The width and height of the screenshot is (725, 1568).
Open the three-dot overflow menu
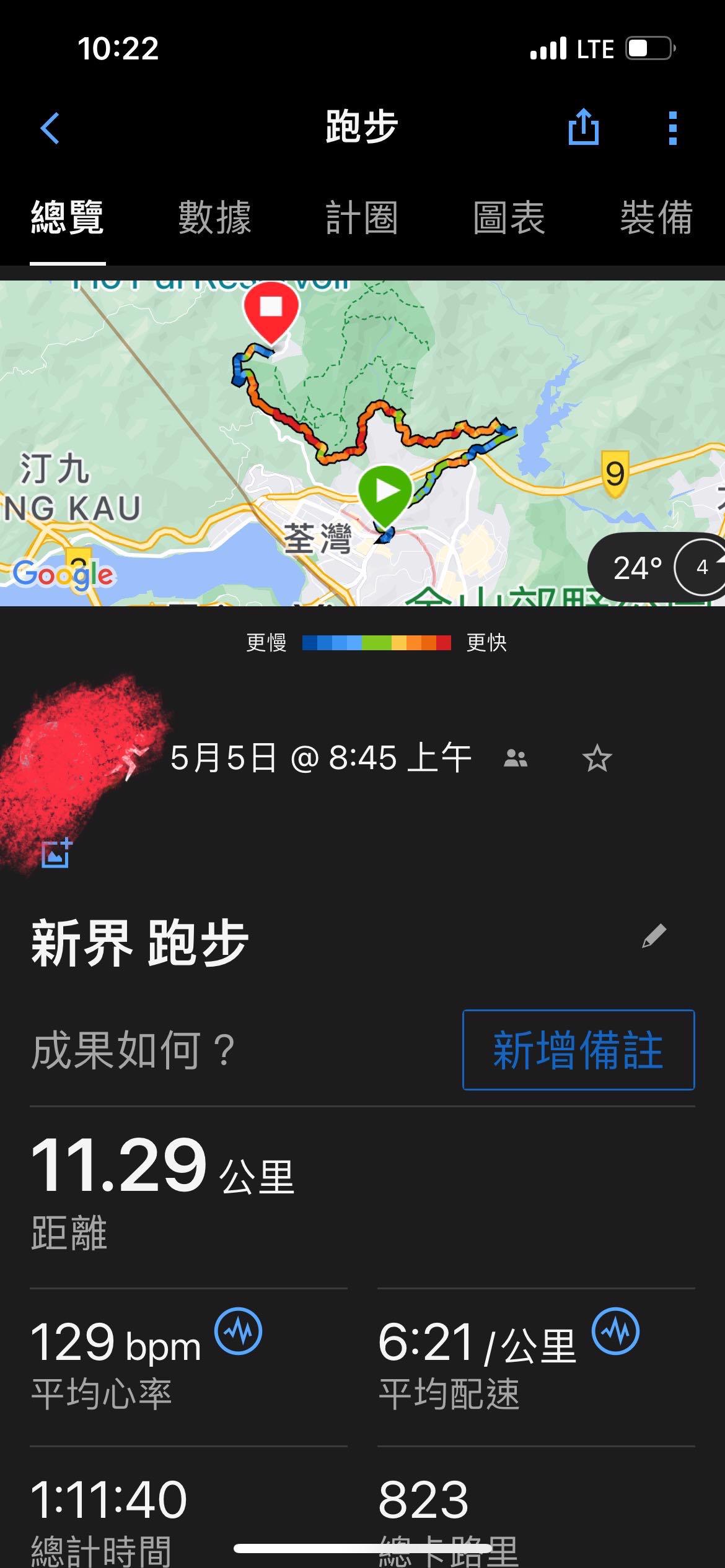pos(673,128)
